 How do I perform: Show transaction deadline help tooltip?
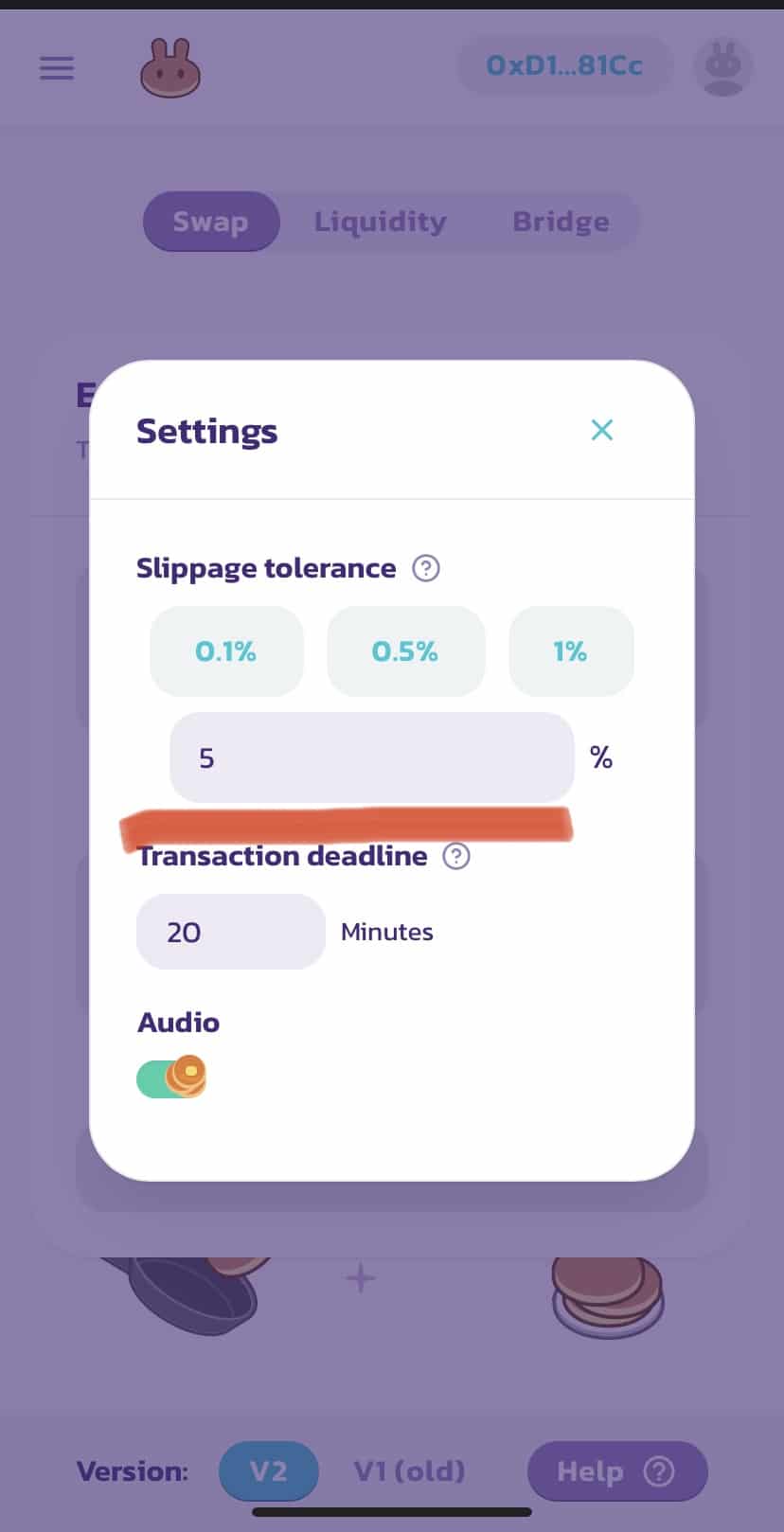456,856
